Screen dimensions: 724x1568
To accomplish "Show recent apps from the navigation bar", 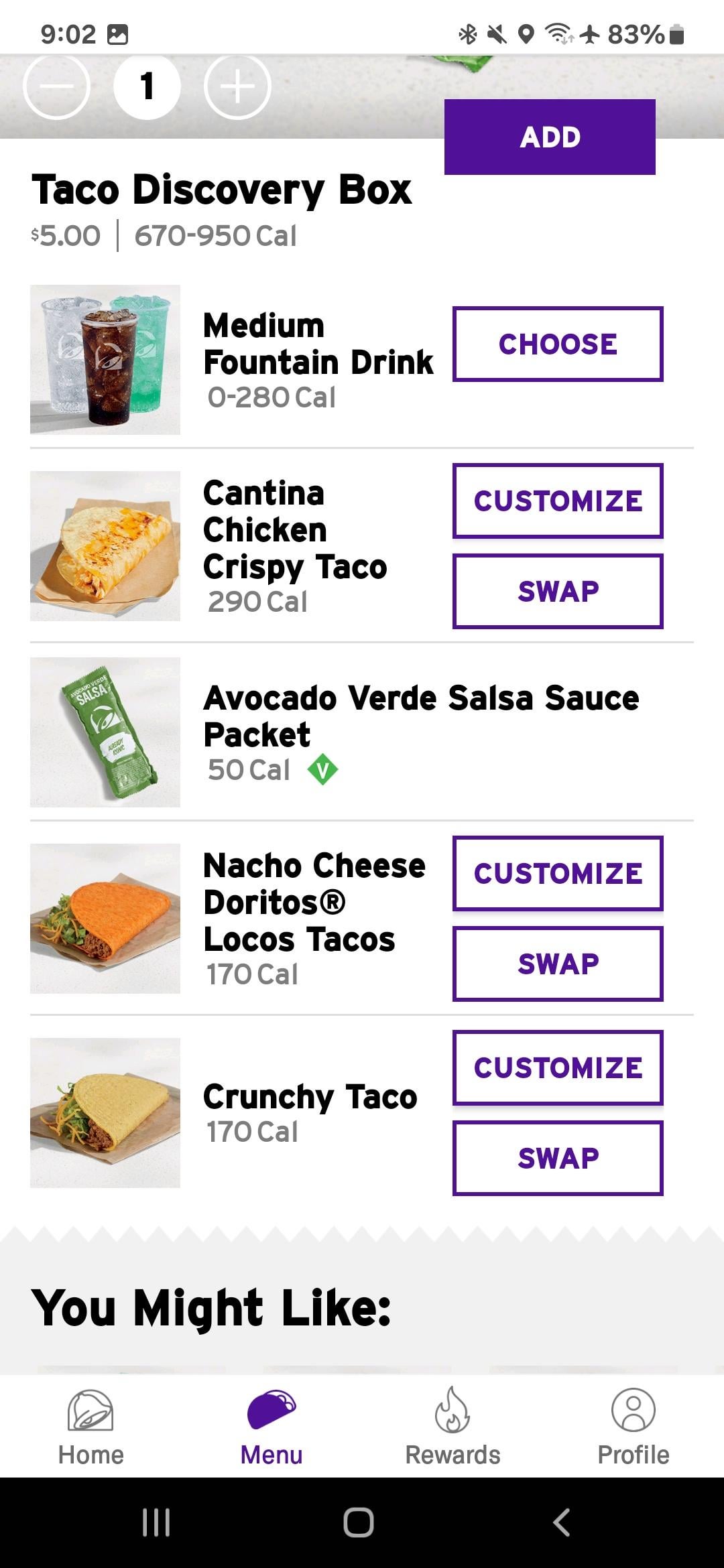I will (x=156, y=1522).
